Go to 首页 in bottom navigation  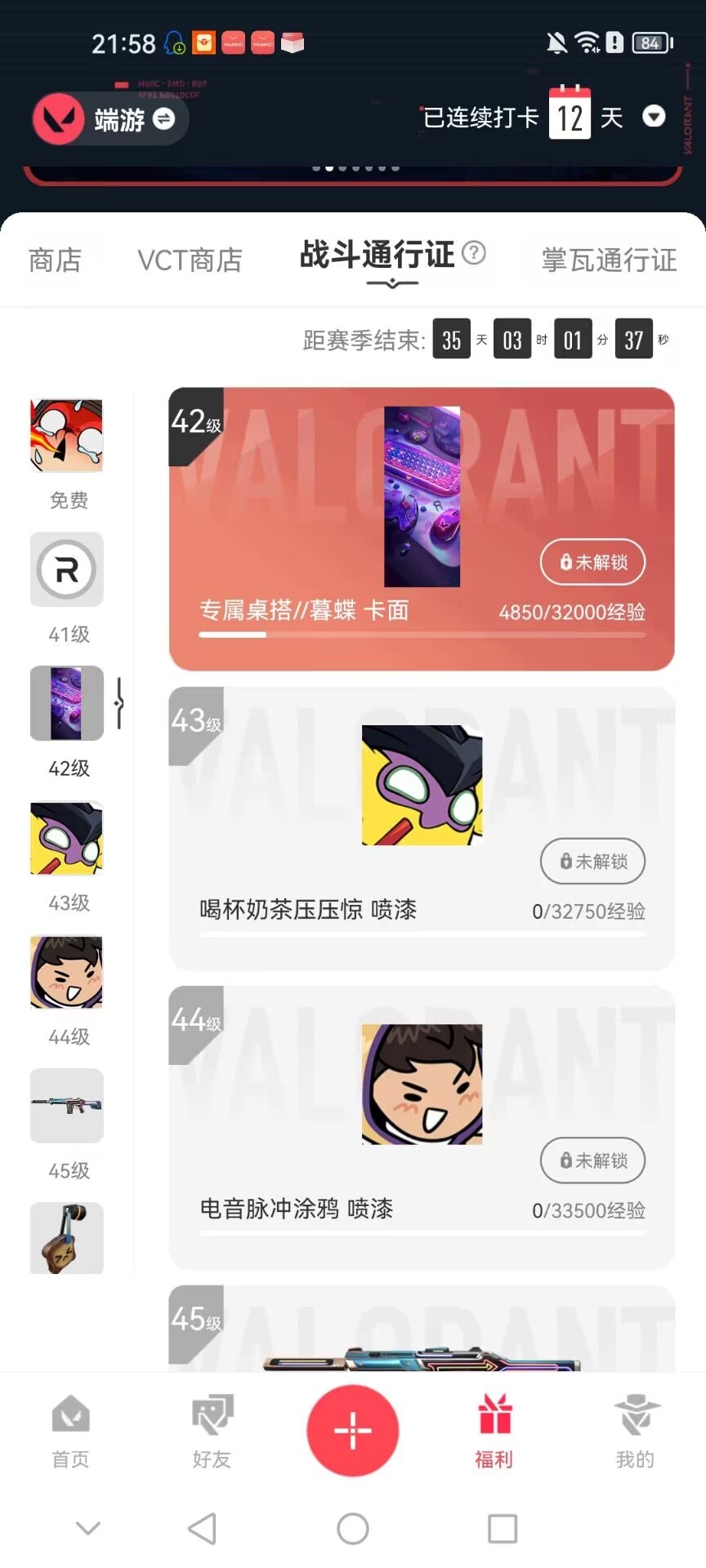click(70, 1431)
